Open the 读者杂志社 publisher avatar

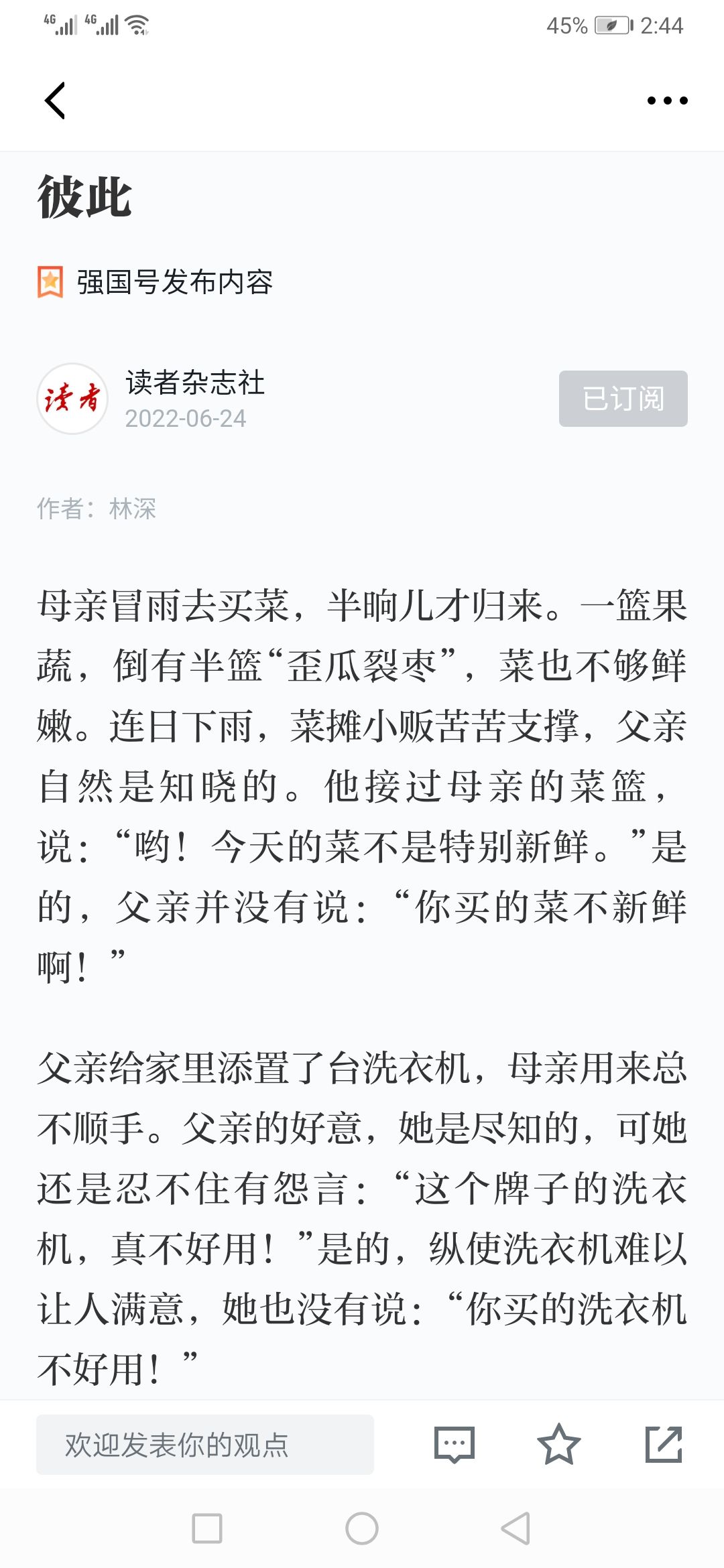(72, 399)
